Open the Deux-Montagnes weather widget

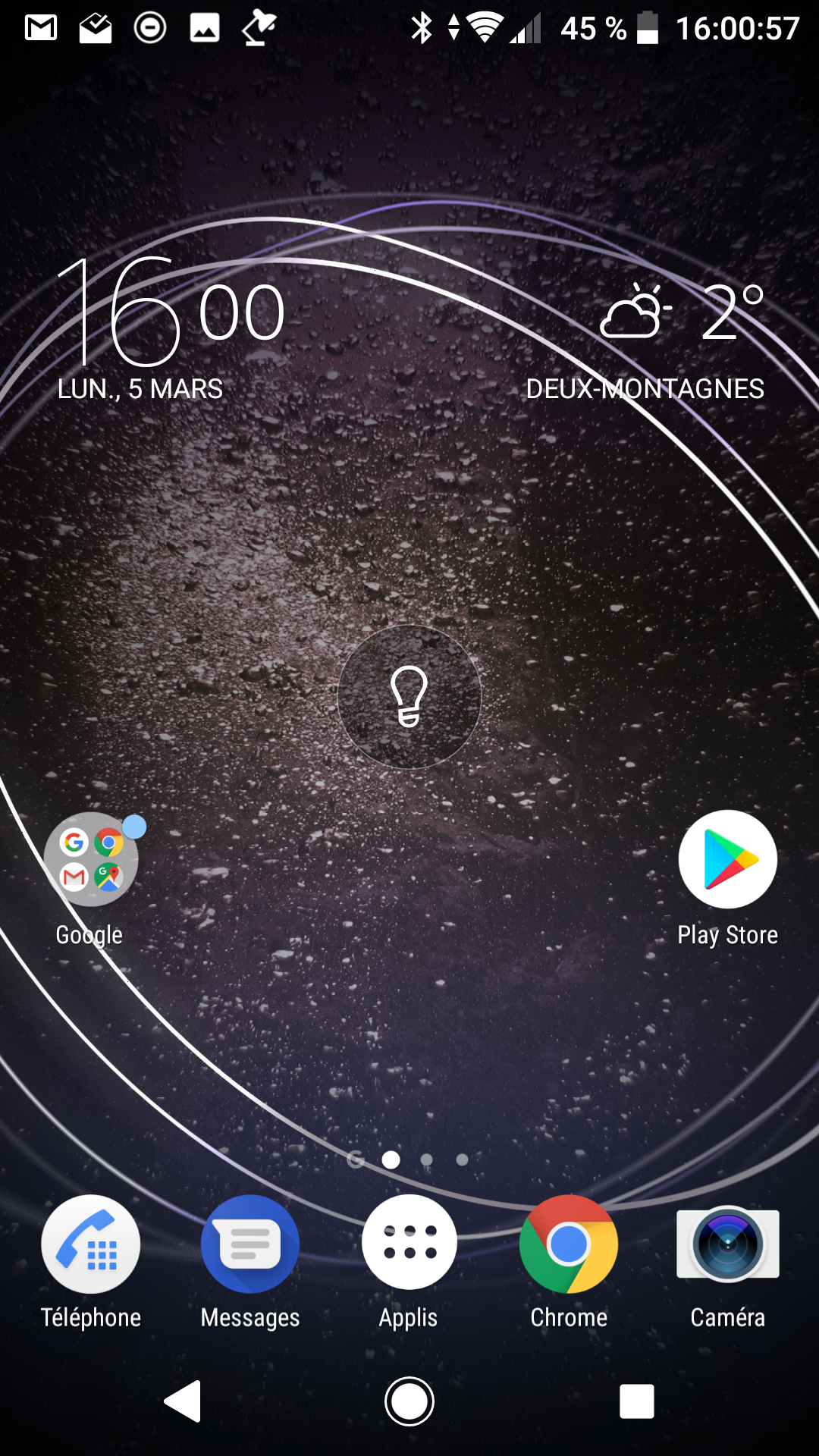click(x=667, y=334)
